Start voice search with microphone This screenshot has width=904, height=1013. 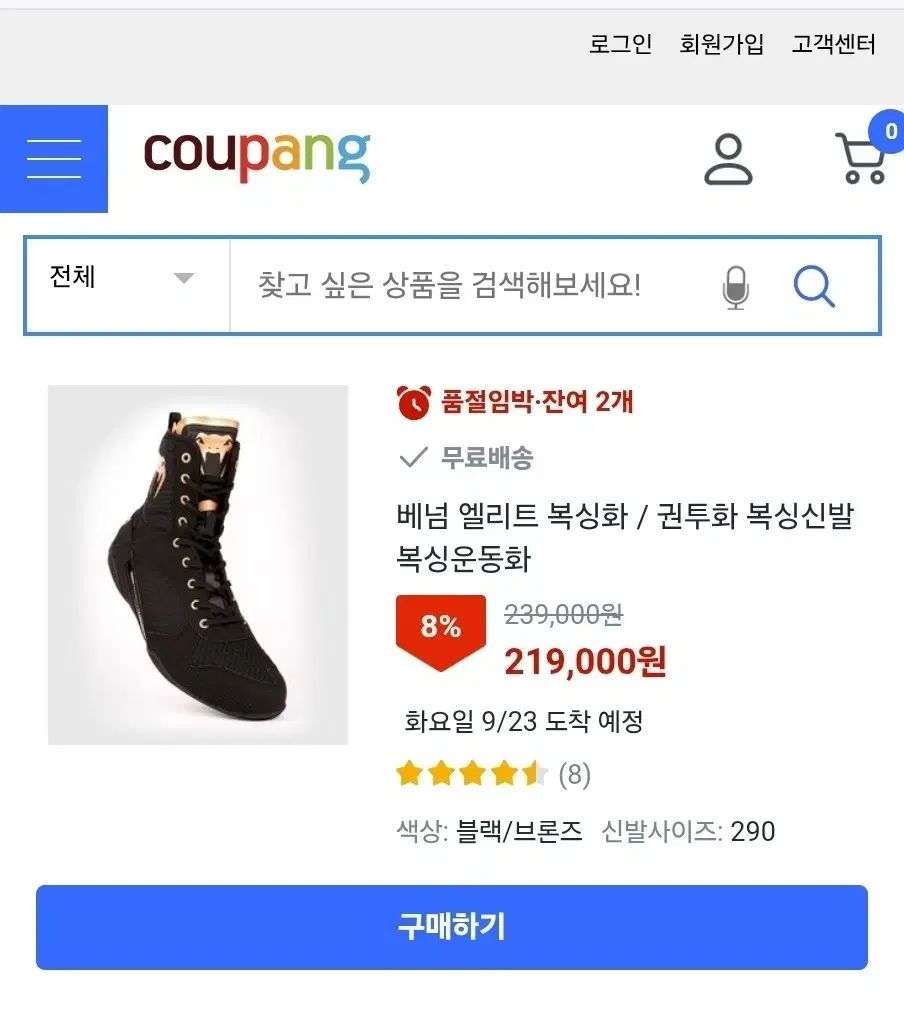735,287
